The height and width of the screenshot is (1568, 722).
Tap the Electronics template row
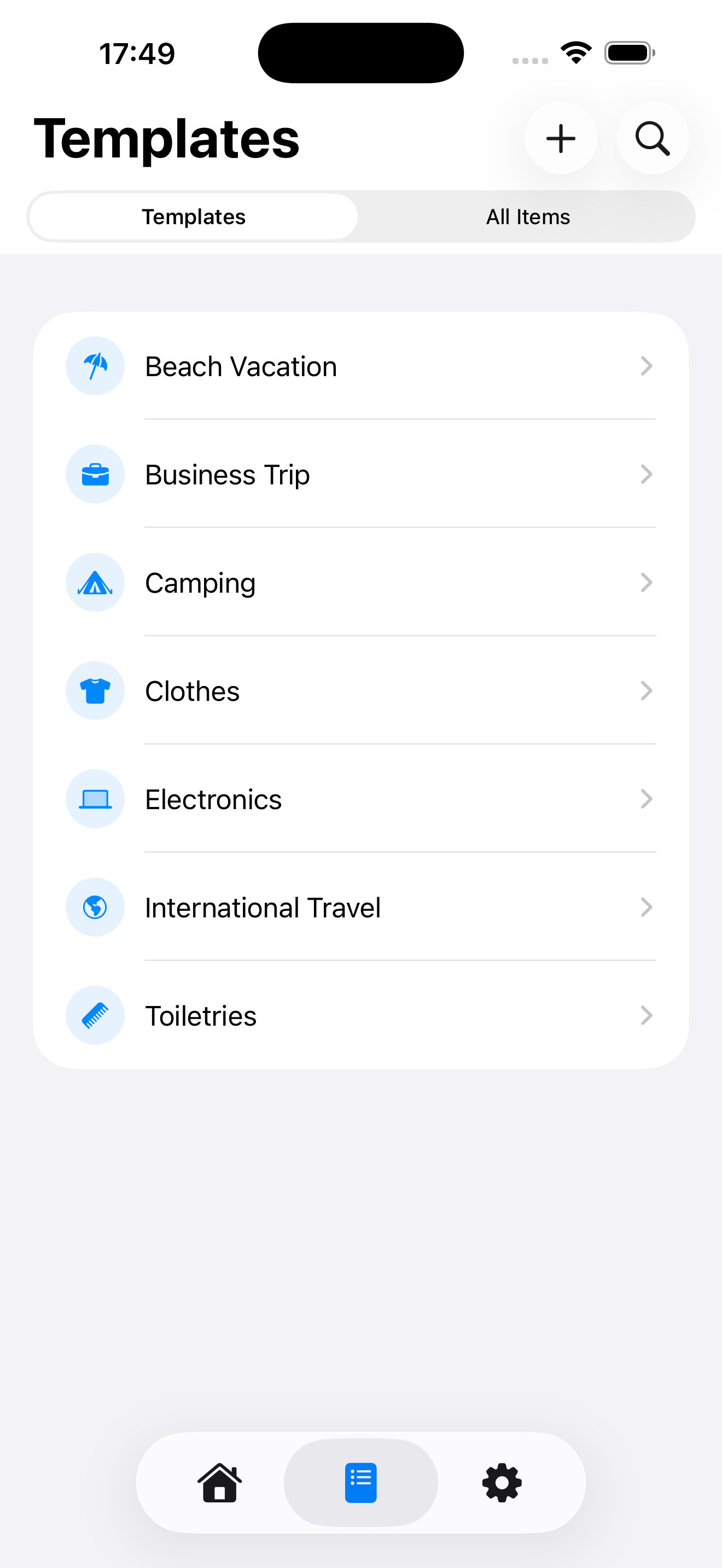pos(365,799)
